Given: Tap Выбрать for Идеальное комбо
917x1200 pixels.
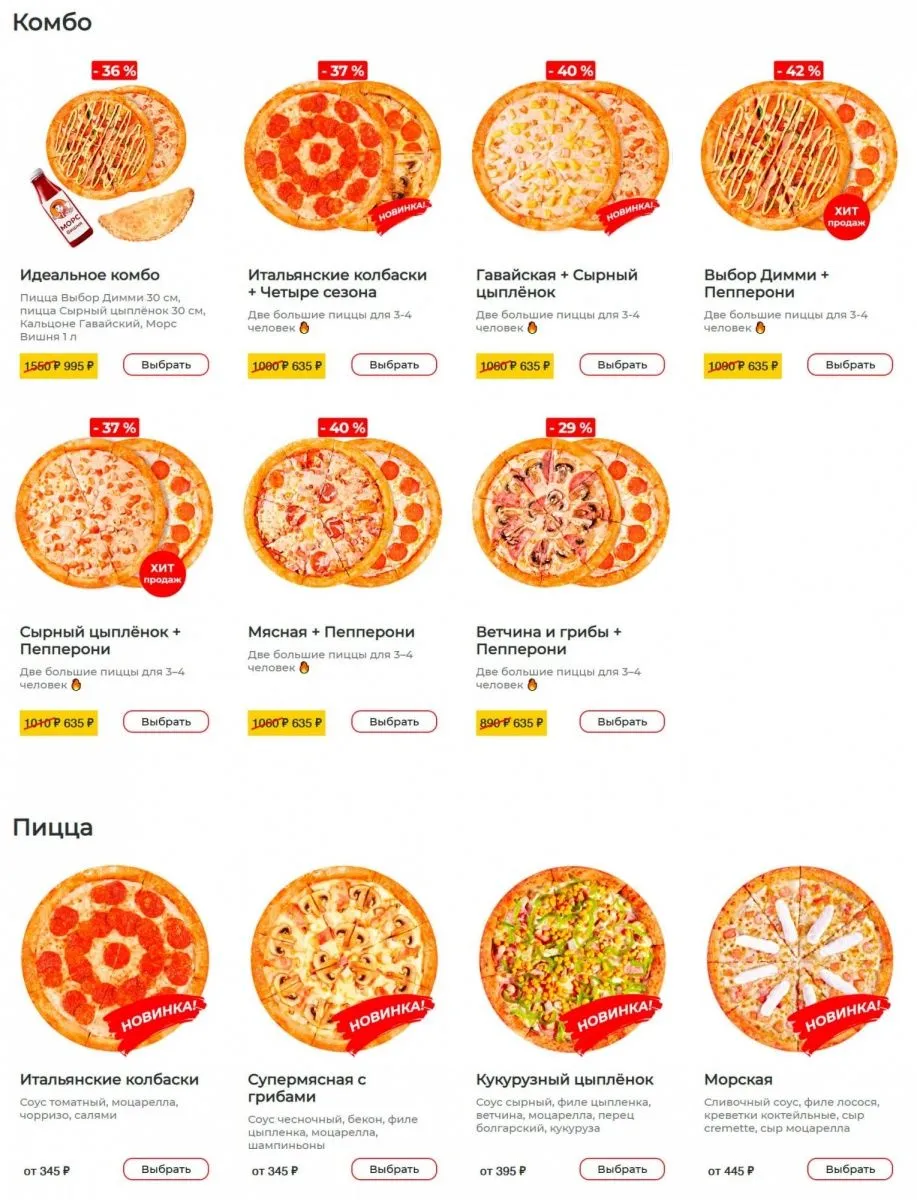Looking at the screenshot, I should pyautogui.click(x=166, y=365).
